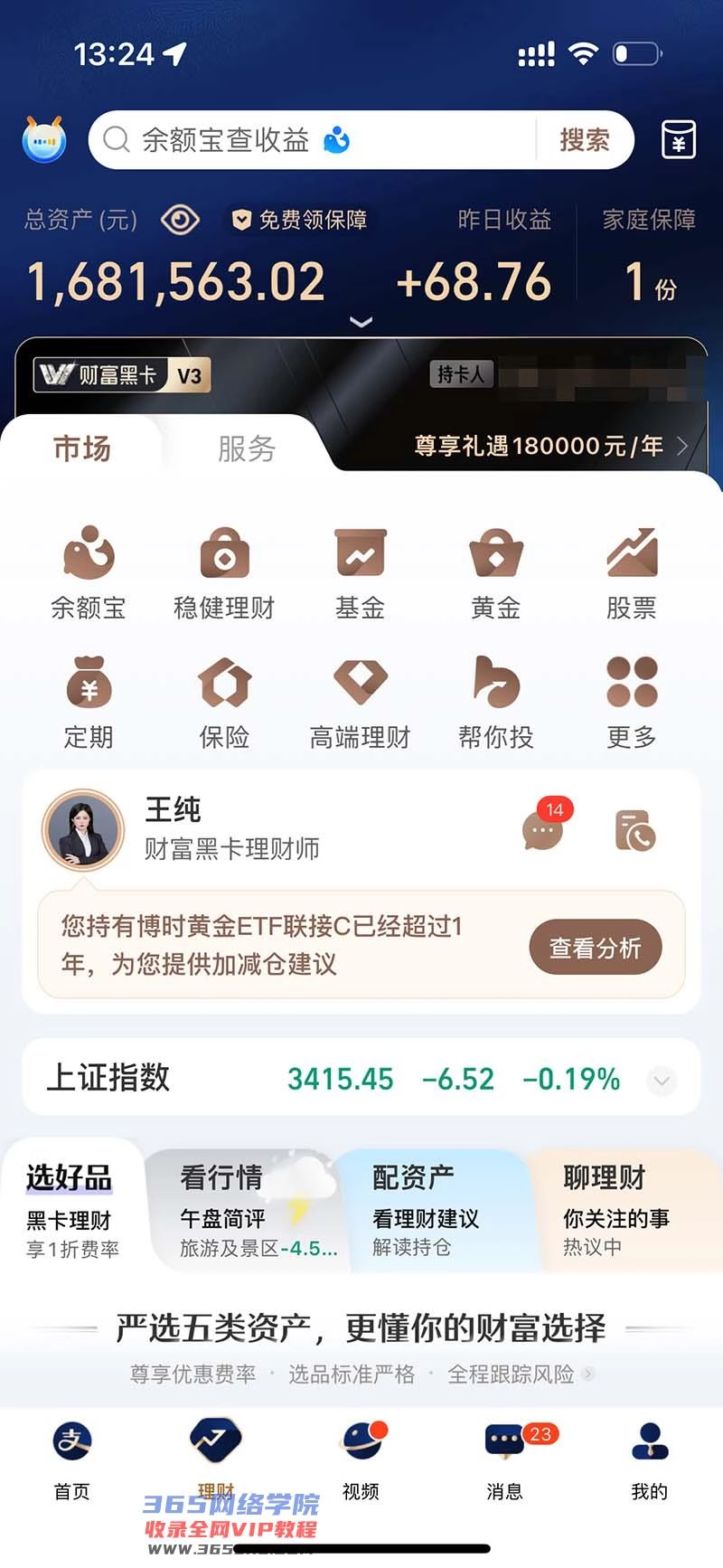Viewport: 723px width, 1568px height.
Task: Open 黄金 section
Action: [495, 573]
